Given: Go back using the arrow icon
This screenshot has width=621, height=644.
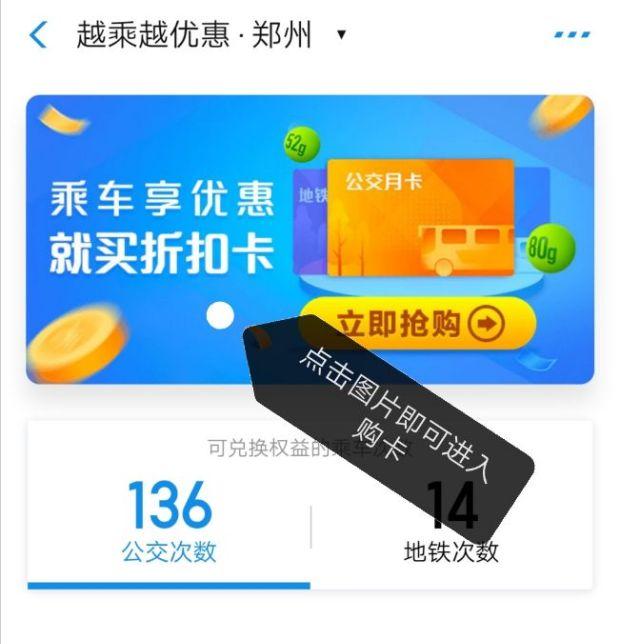Looking at the screenshot, I should (38, 36).
